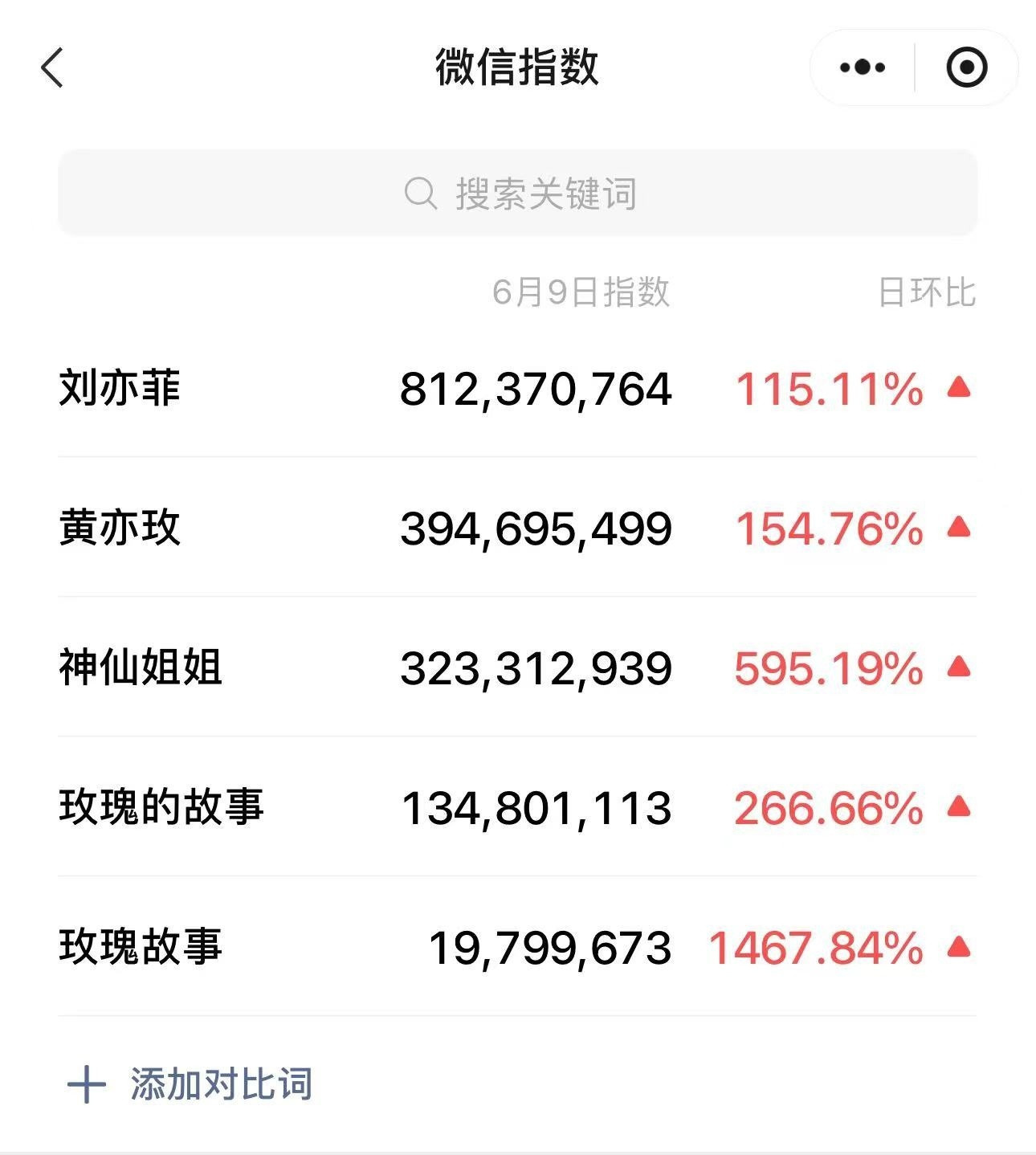
Task: Tap 添加对比词 to add a keyword
Action: pos(191,1084)
